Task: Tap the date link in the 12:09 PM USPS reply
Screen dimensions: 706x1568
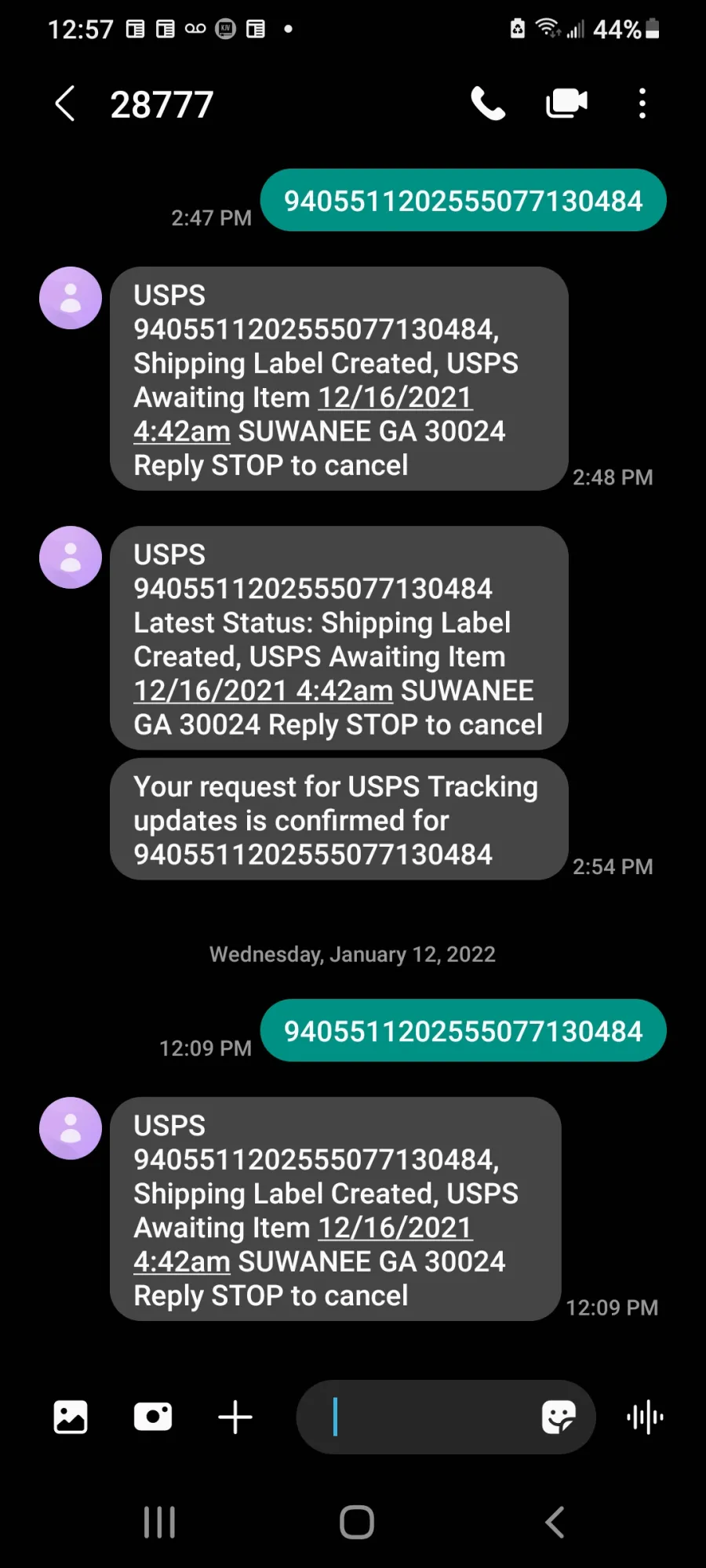Action: tap(395, 1229)
